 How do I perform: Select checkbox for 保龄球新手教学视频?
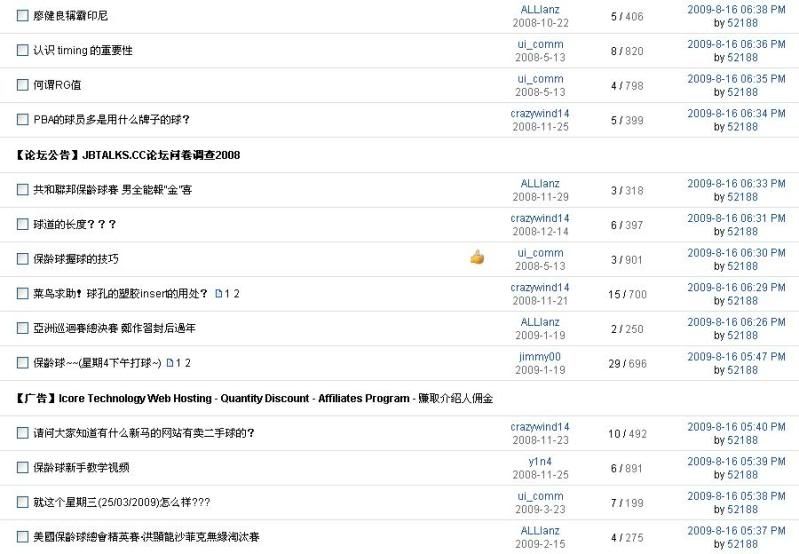pos(23,467)
